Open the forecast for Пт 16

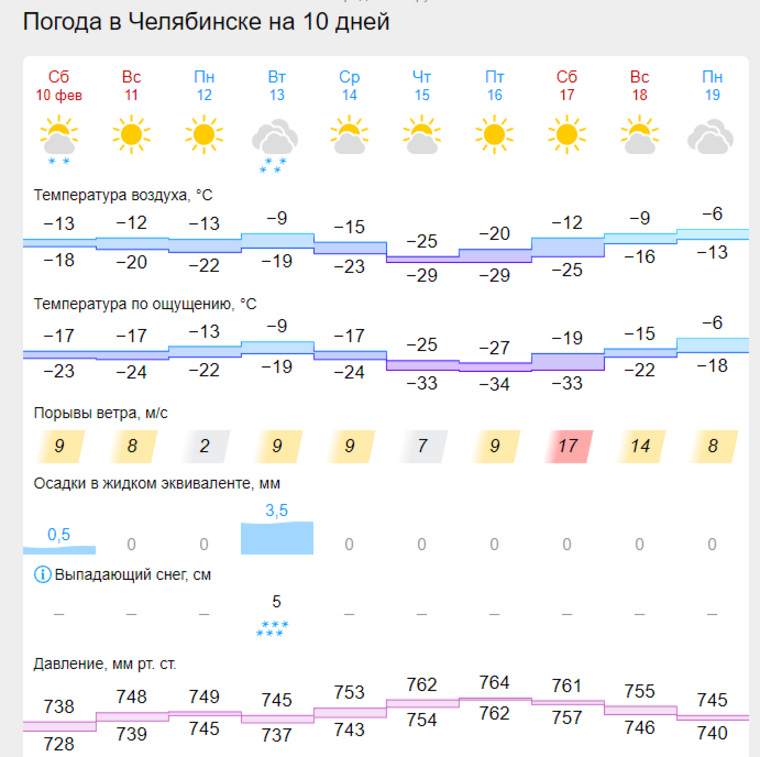[494, 86]
